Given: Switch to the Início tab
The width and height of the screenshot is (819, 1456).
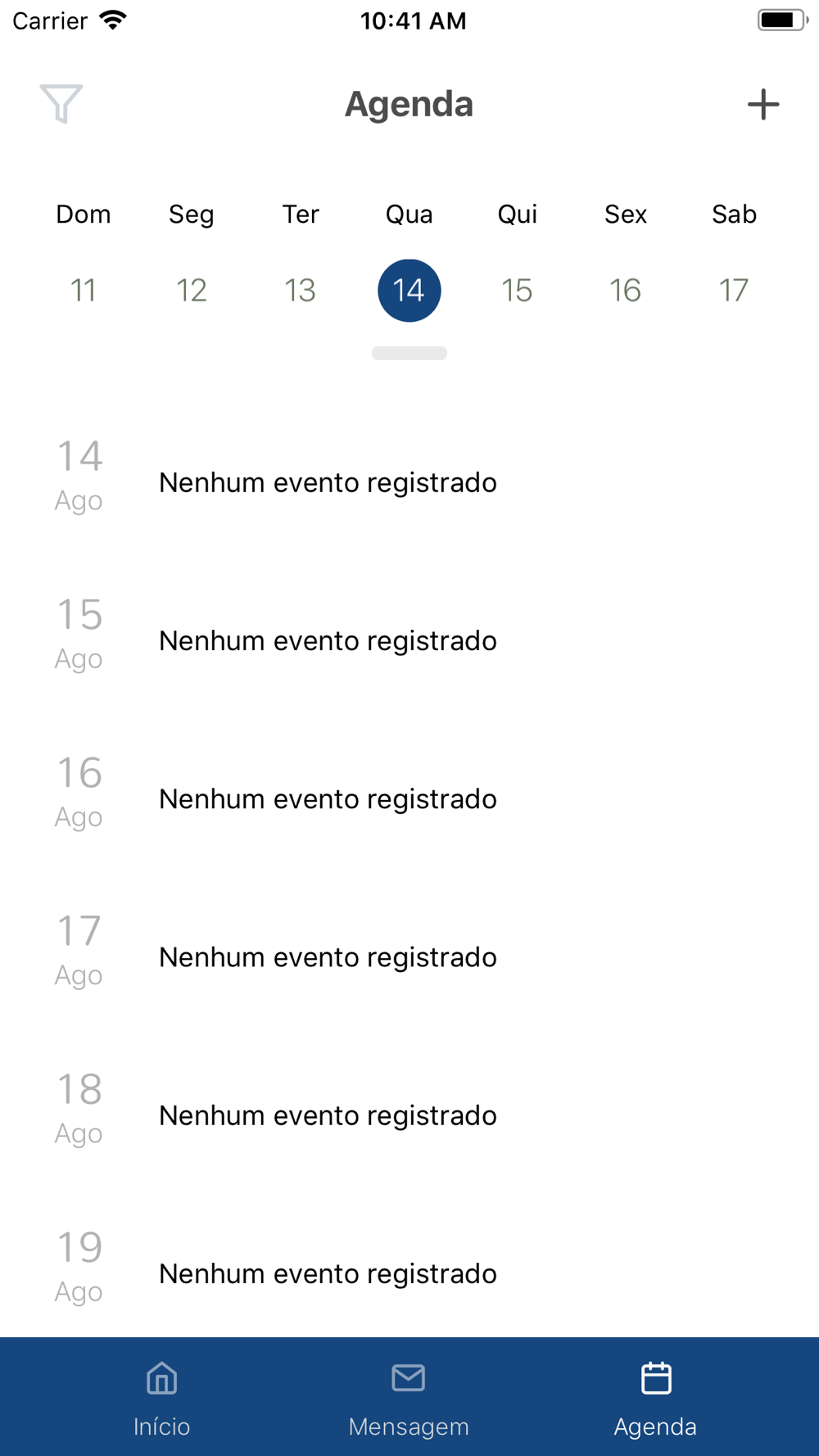Looking at the screenshot, I should (x=162, y=1398).
